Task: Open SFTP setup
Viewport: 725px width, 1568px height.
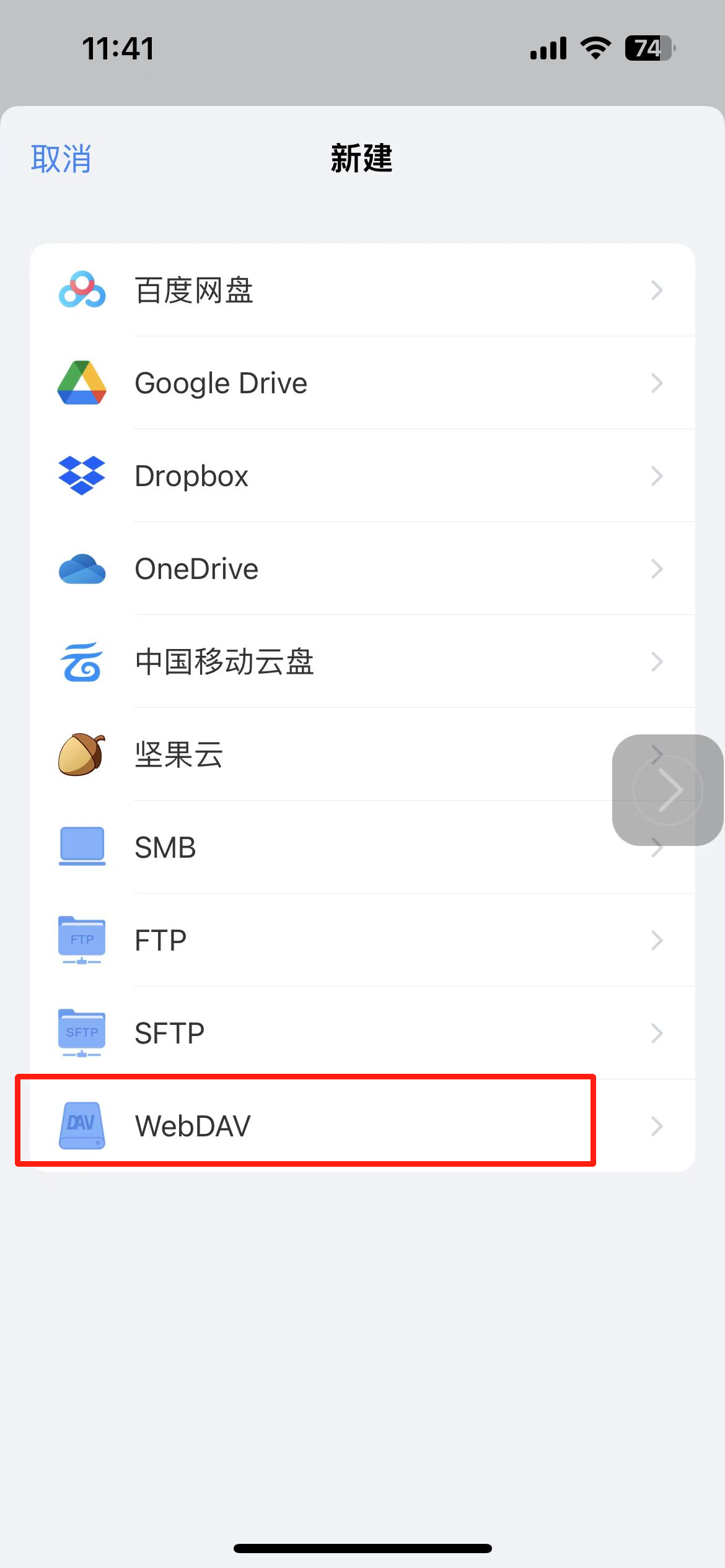Action: click(x=362, y=1033)
